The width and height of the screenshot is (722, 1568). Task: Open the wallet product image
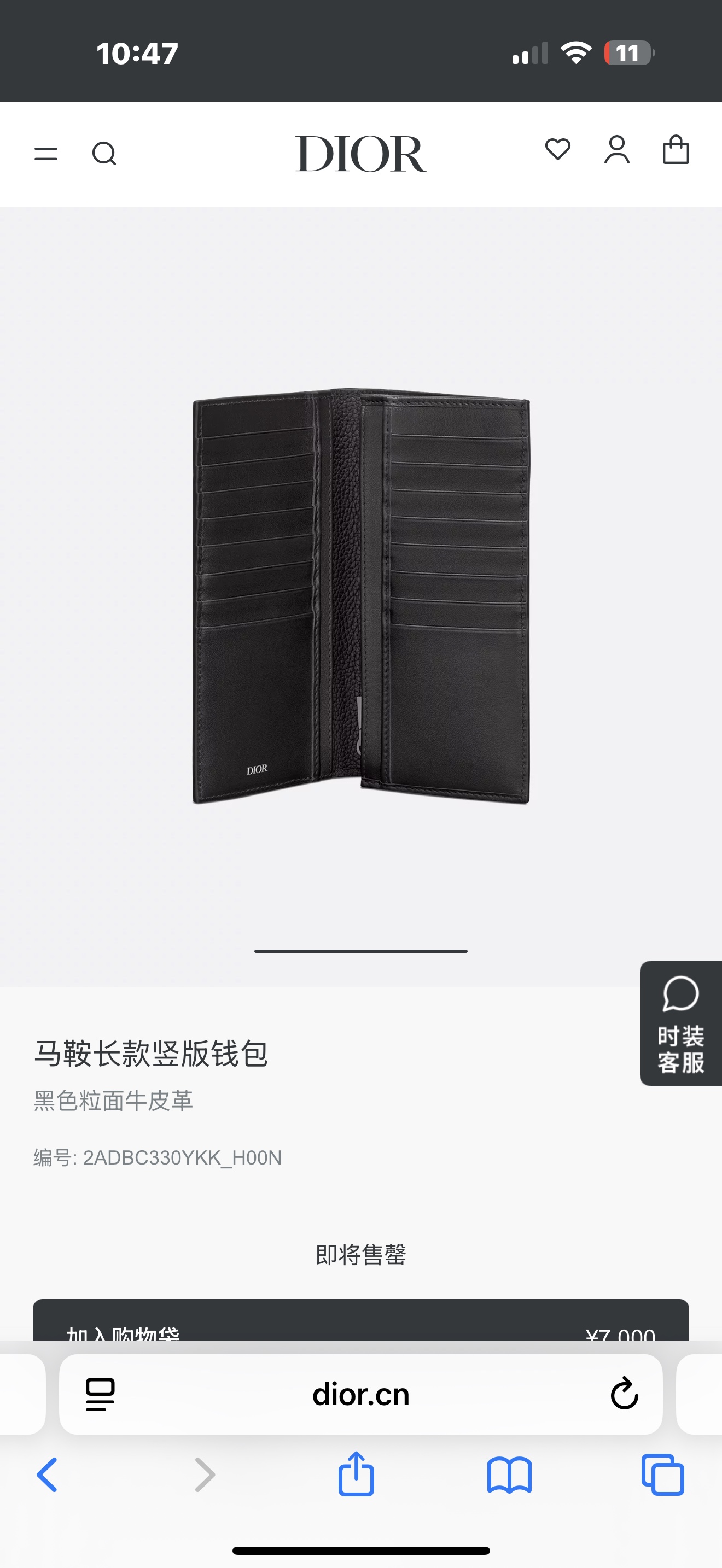tap(361, 596)
